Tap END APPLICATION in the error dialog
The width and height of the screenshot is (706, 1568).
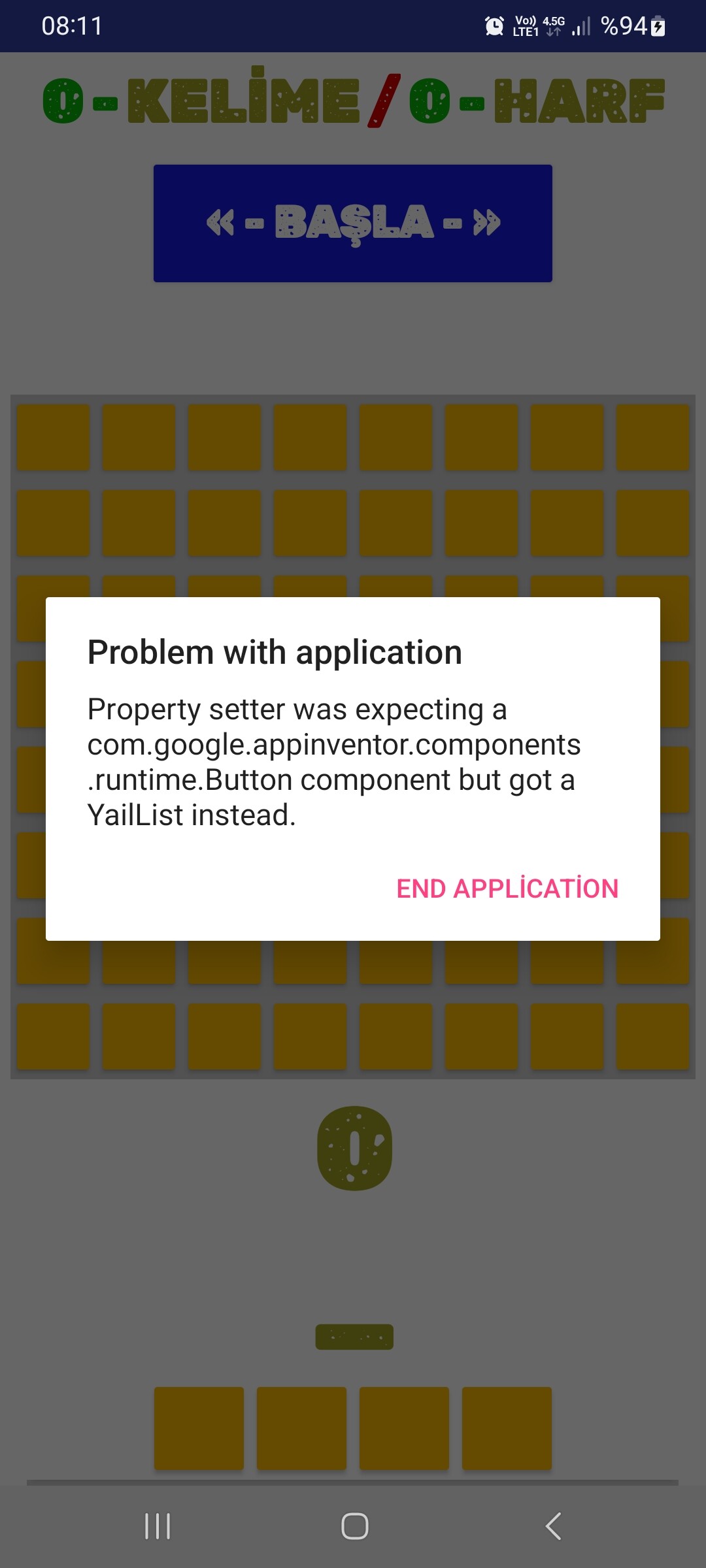[507, 889]
